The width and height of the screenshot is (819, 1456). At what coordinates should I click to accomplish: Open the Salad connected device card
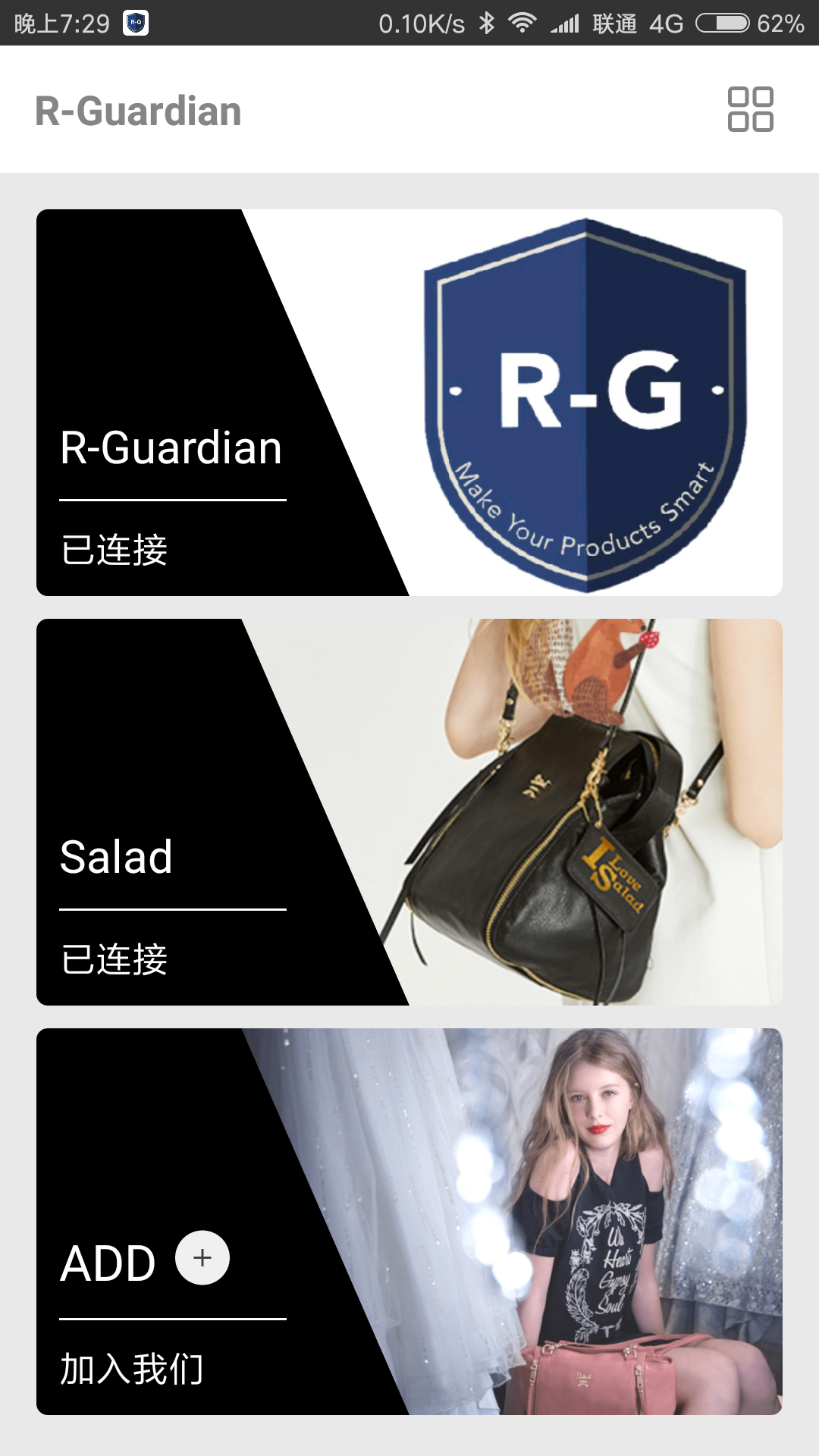pyautogui.click(x=409, y=812)
